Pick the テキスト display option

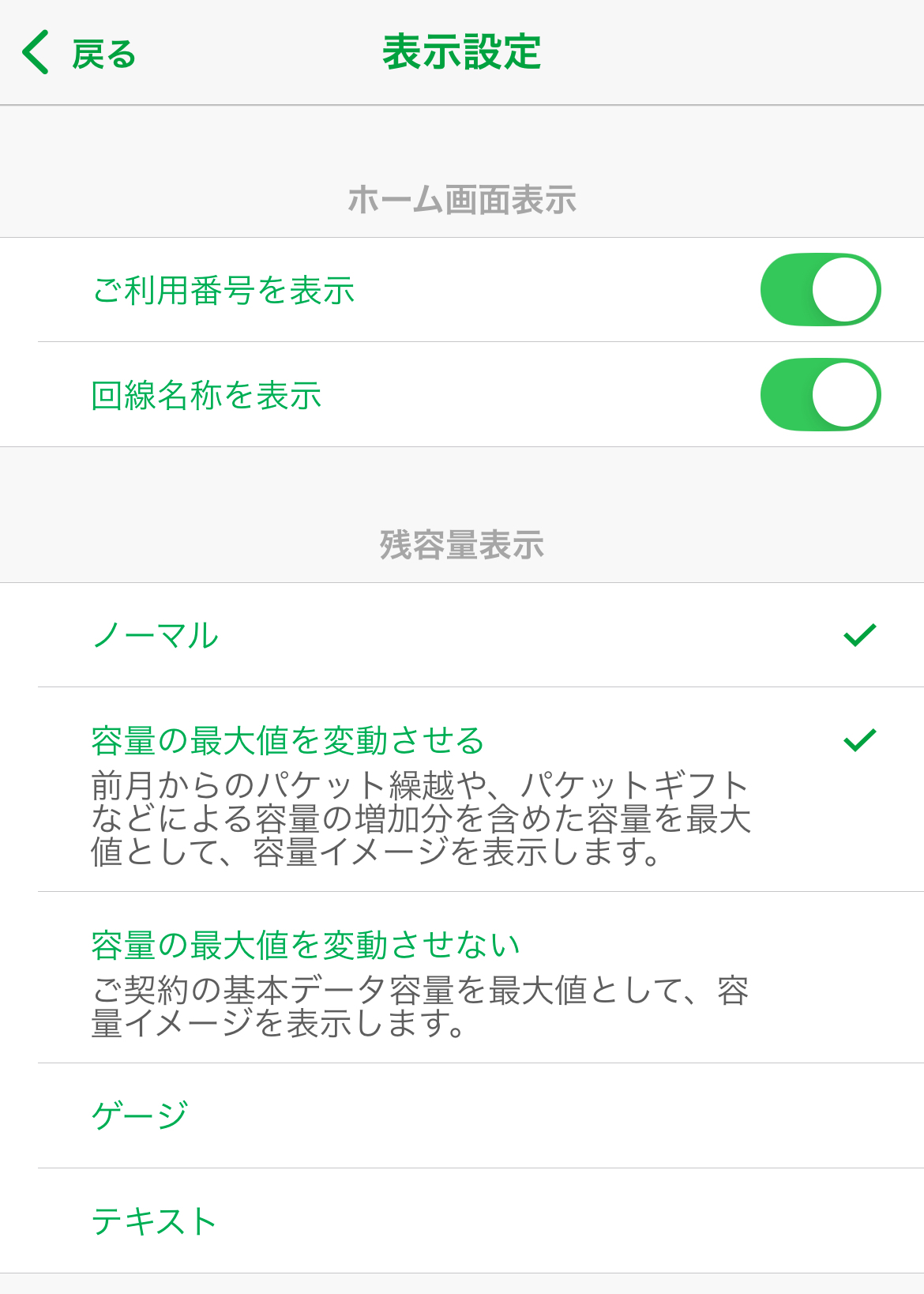(x=154, y=1221)
